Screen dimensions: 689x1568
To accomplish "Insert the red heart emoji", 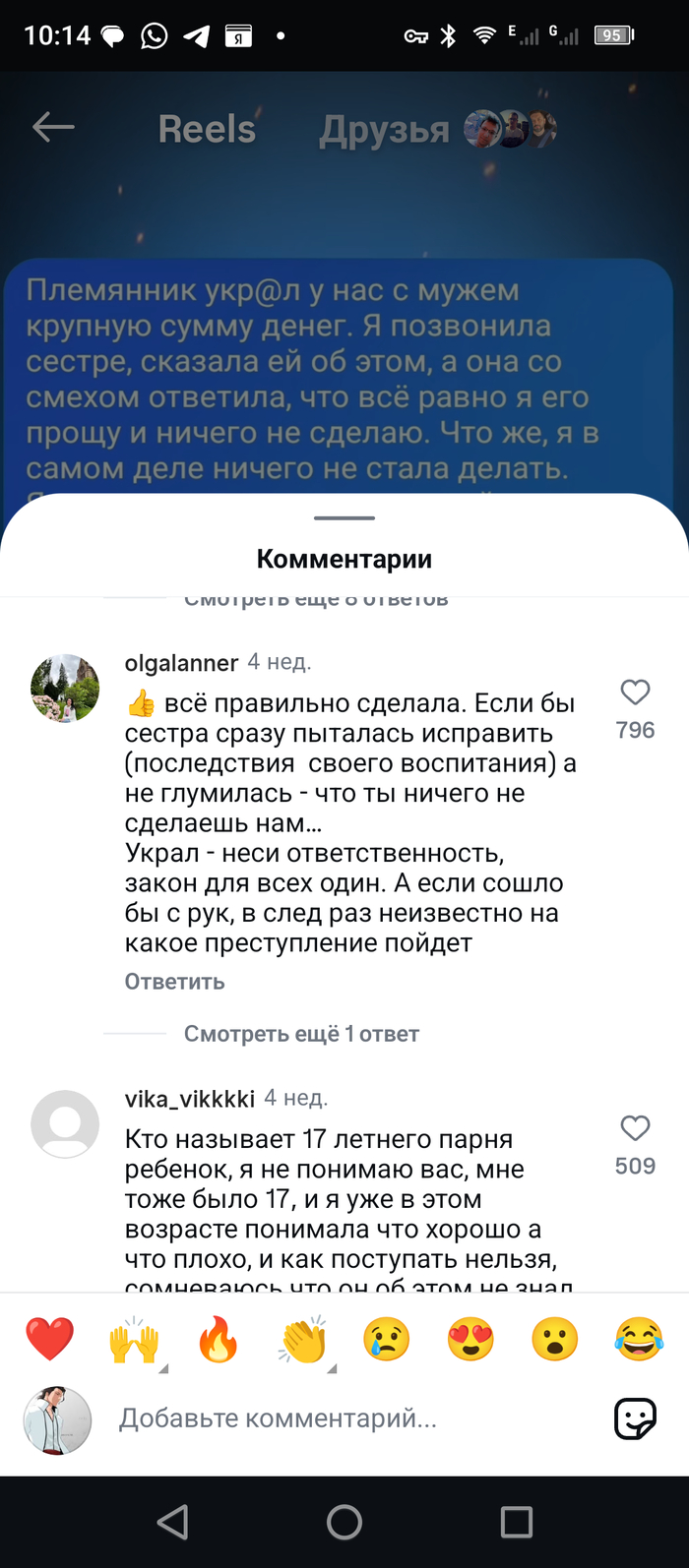I will [49, 1340].
